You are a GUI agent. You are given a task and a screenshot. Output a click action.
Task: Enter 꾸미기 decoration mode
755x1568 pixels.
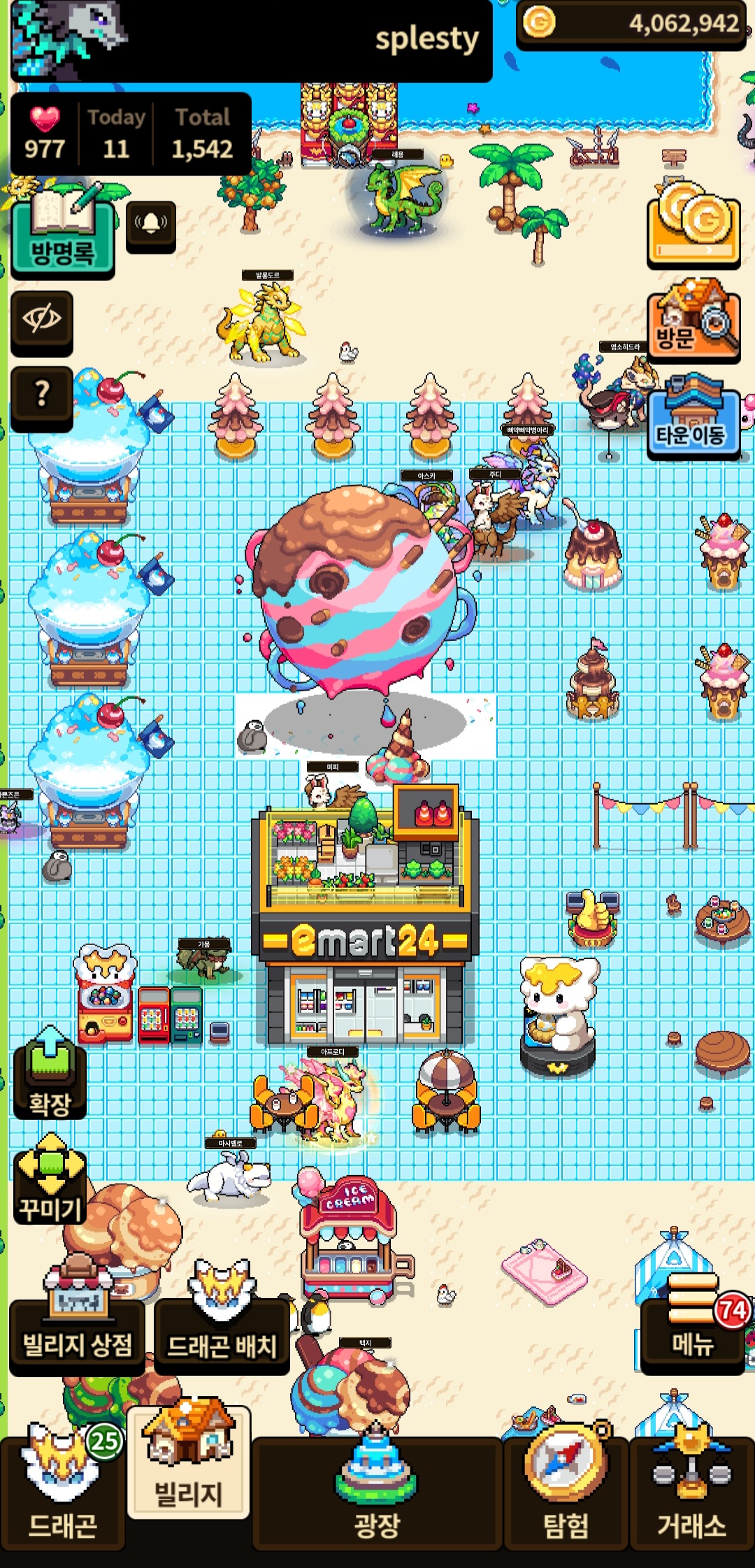click(x=50, y=1181)
